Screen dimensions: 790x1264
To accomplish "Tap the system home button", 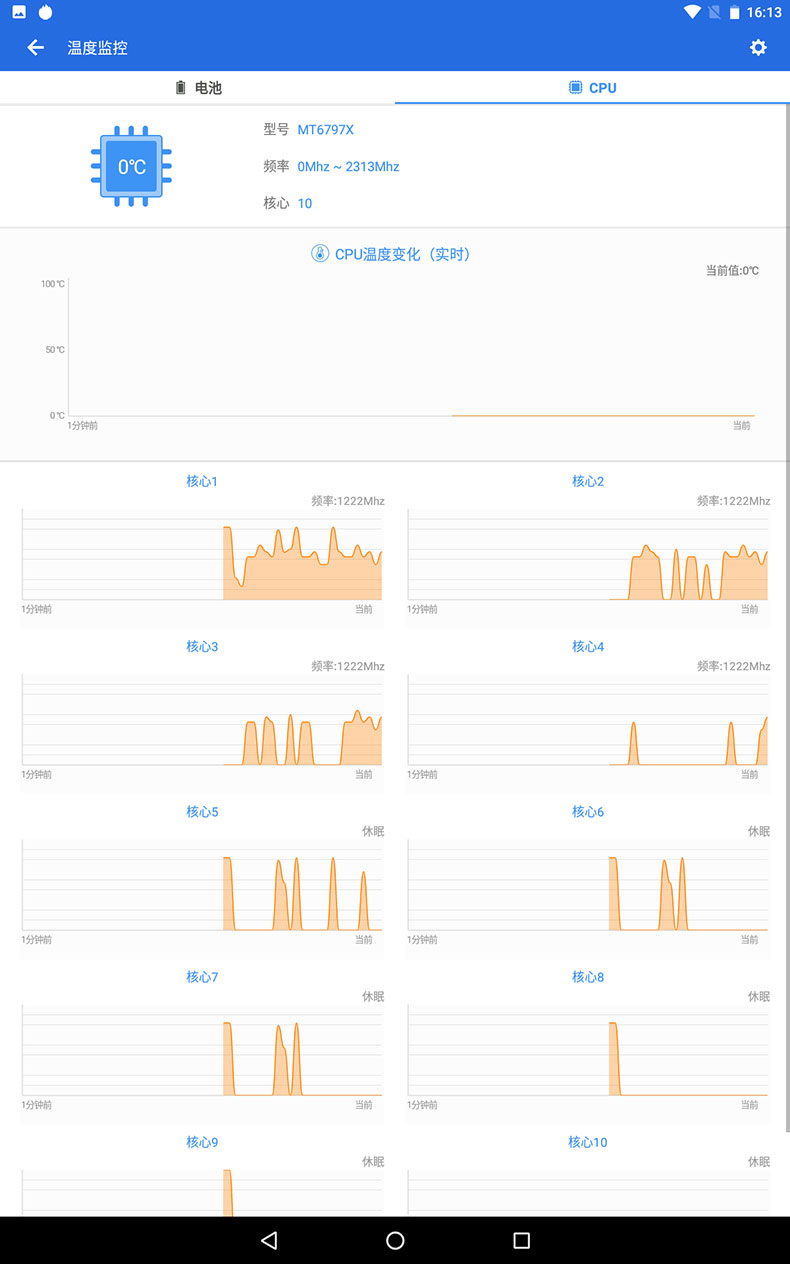I will (395, 1240).
